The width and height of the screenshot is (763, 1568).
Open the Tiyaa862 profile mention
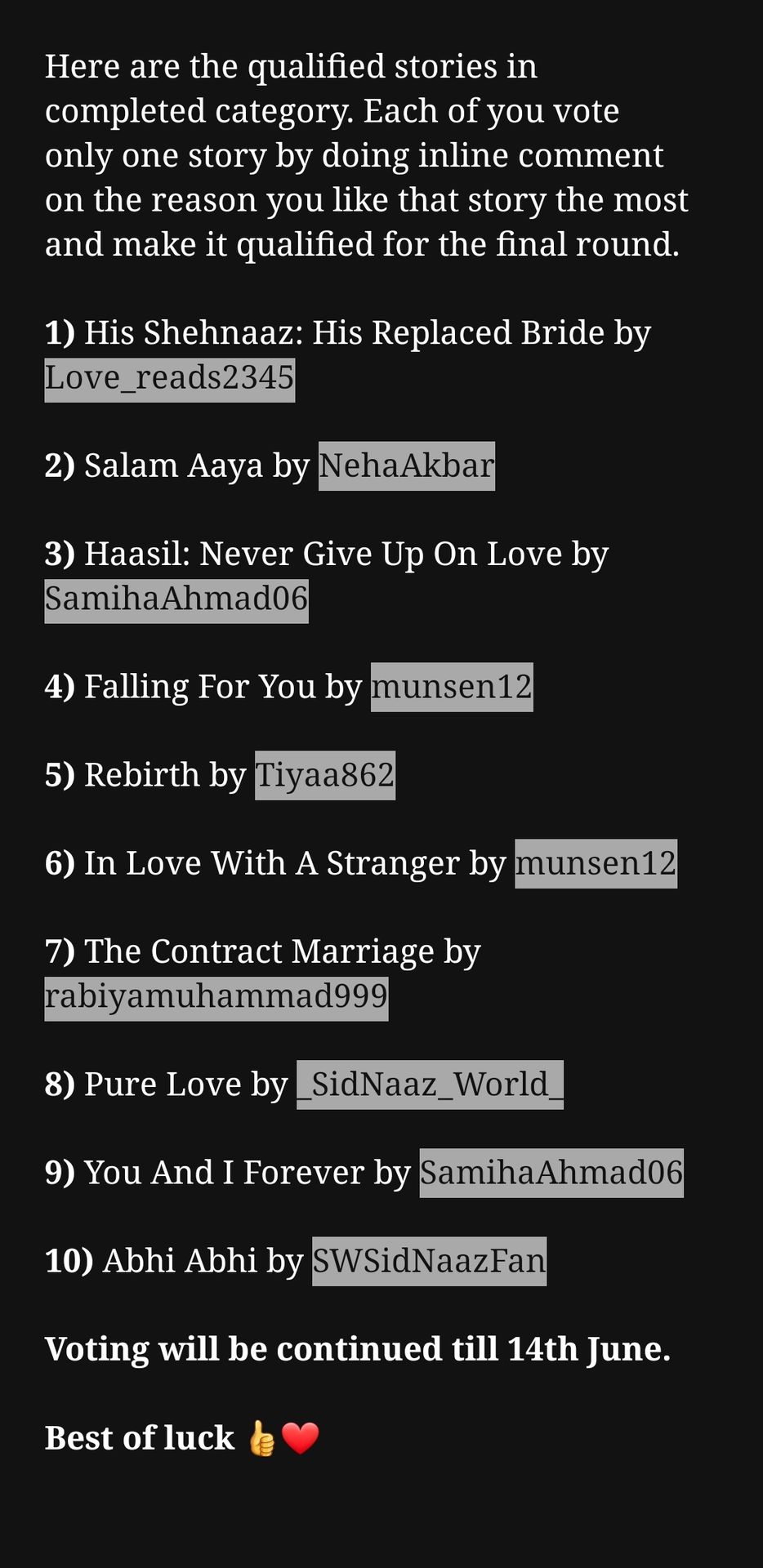325,775
